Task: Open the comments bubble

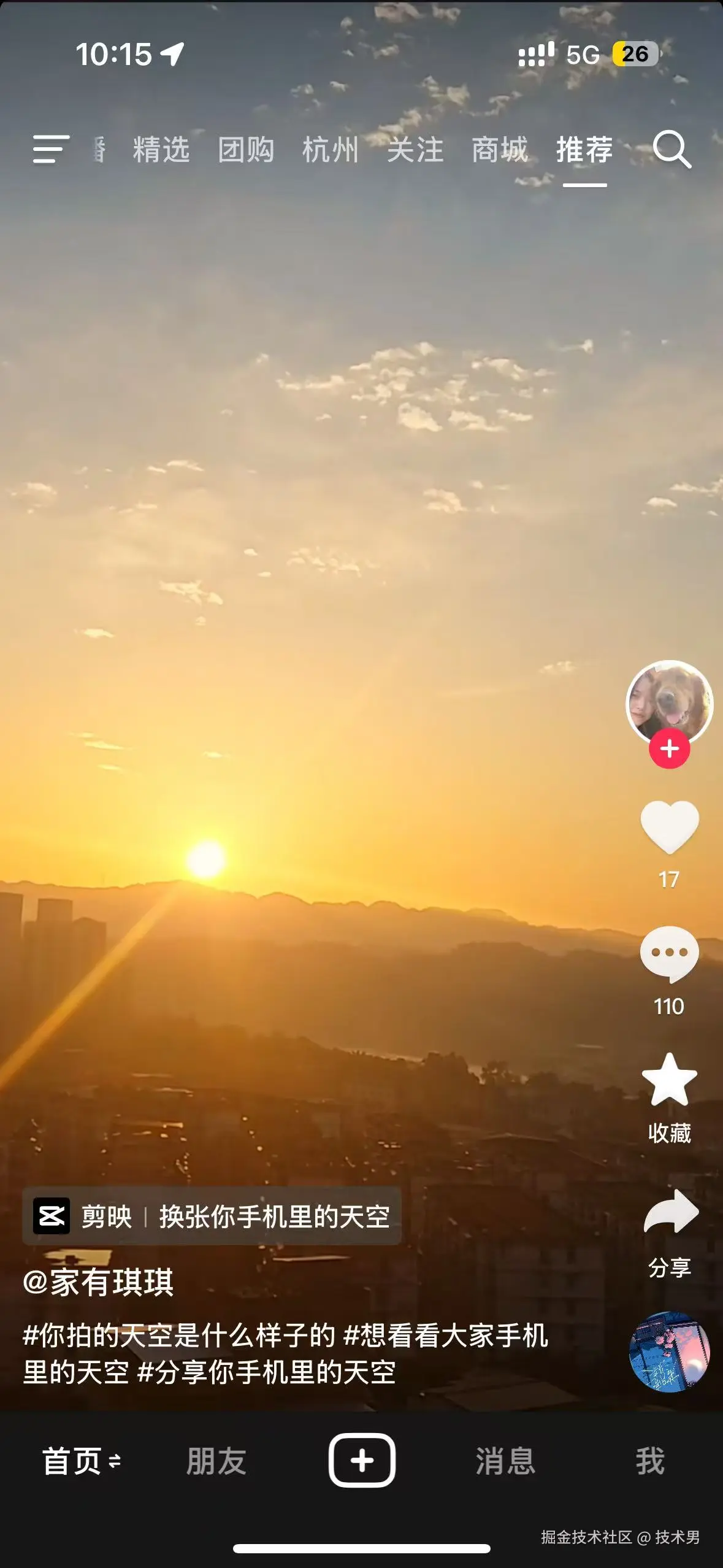Action: tap(669, 954)
